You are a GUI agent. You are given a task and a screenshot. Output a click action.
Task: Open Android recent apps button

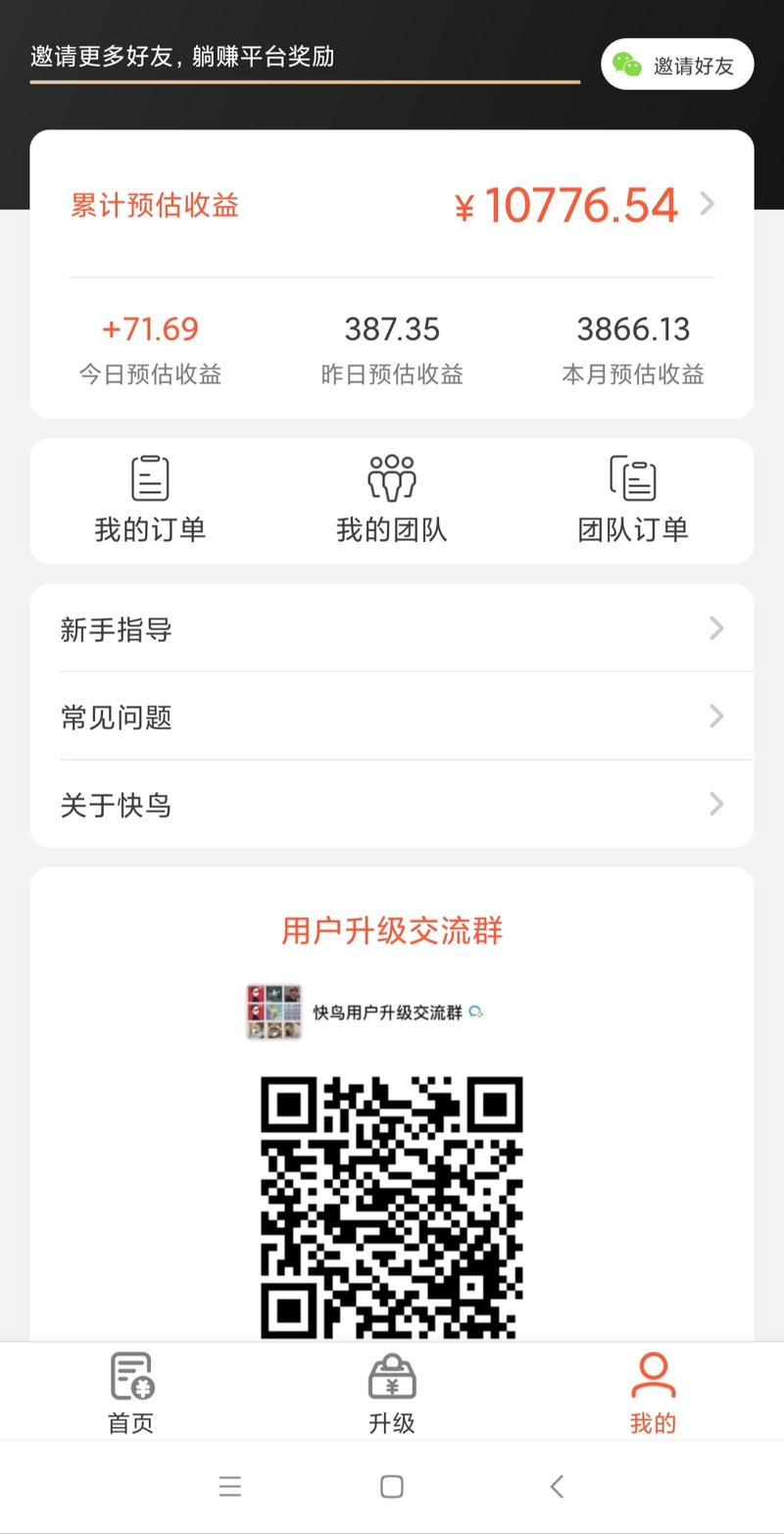[230, 1486]
